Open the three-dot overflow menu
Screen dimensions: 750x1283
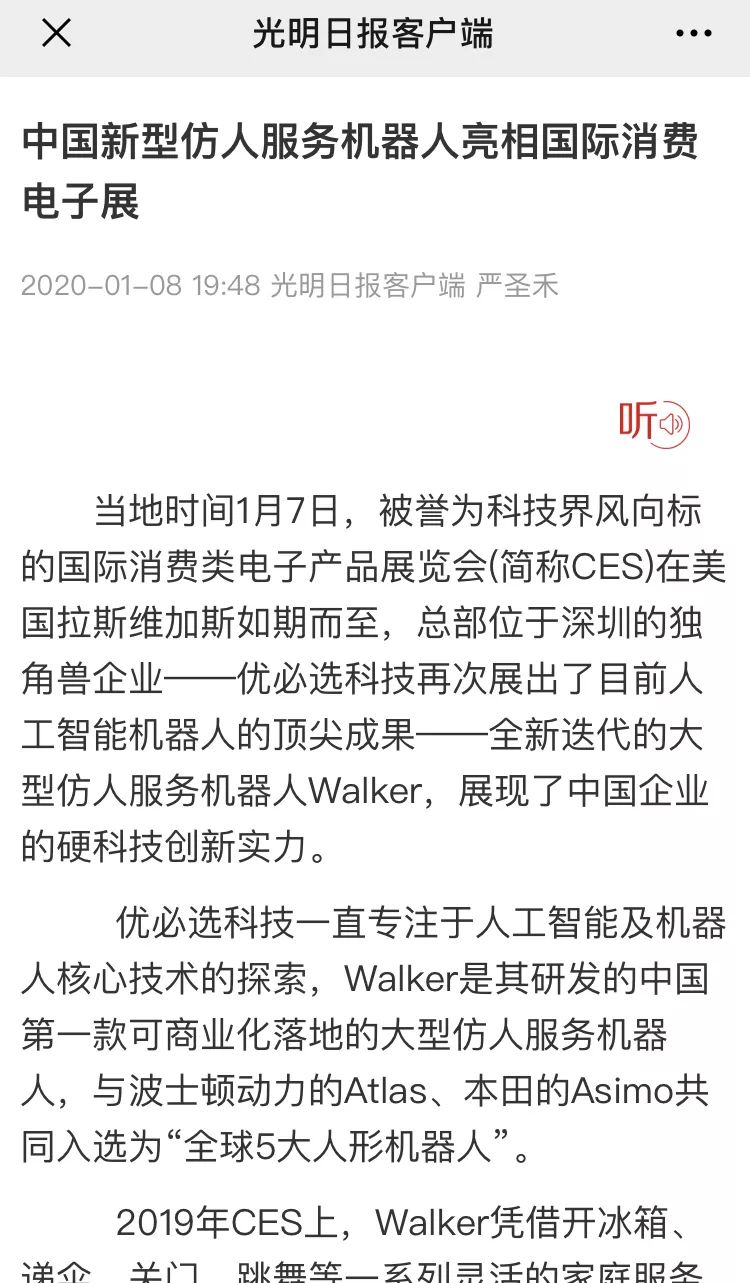point(693,34)
